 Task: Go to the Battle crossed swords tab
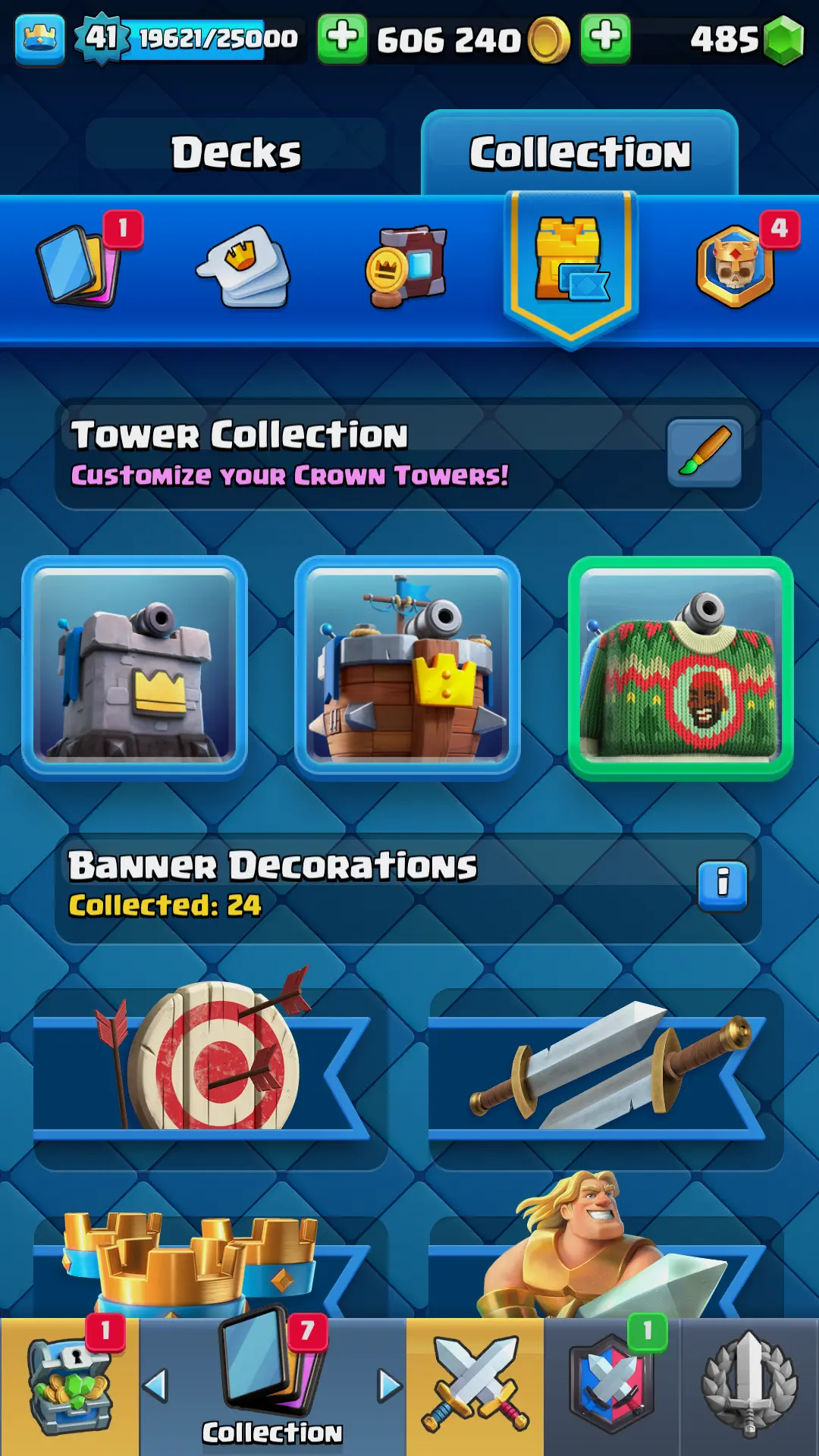click(x=475, y=1387)
